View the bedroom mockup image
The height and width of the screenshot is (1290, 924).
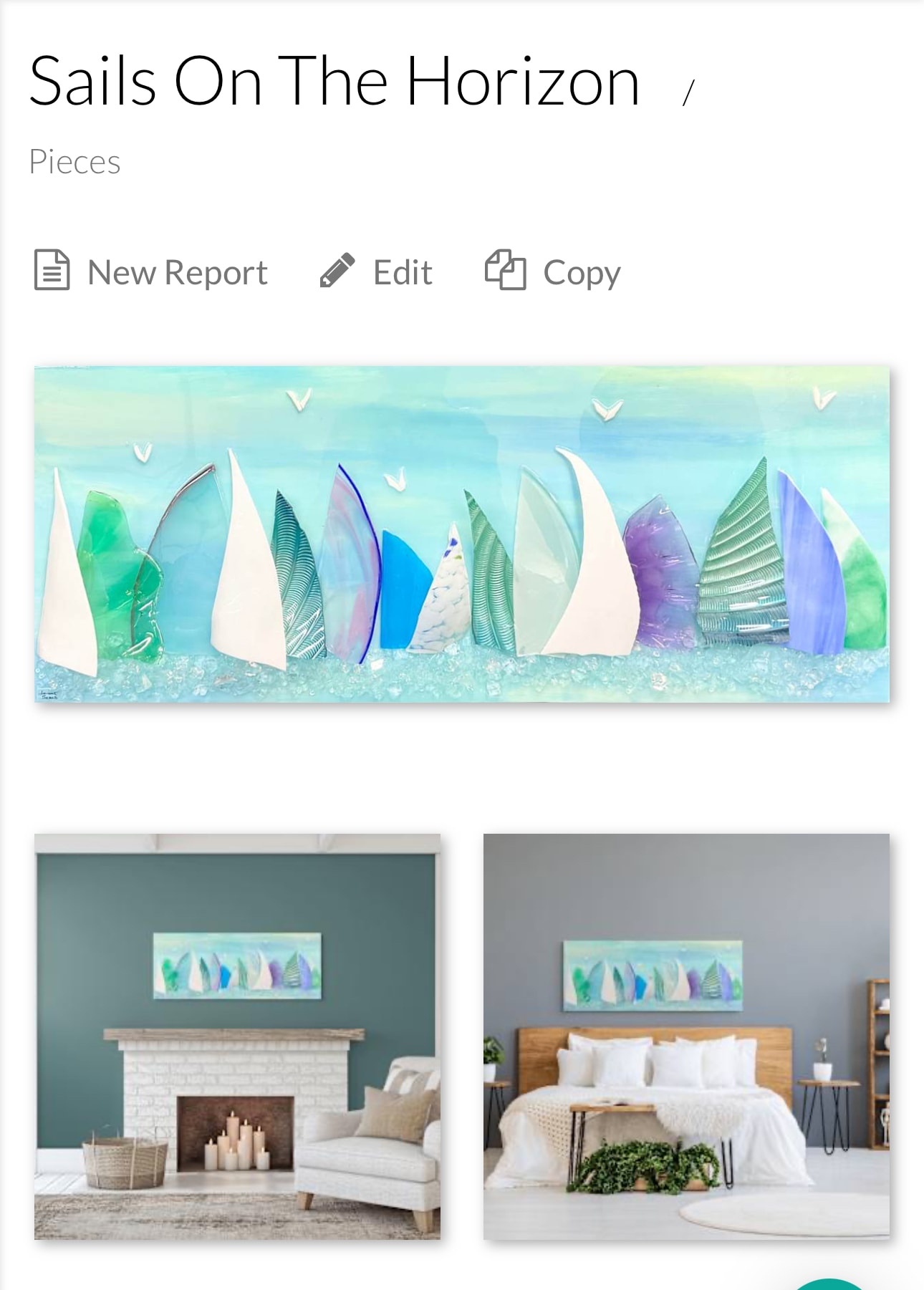[686, 1036]
